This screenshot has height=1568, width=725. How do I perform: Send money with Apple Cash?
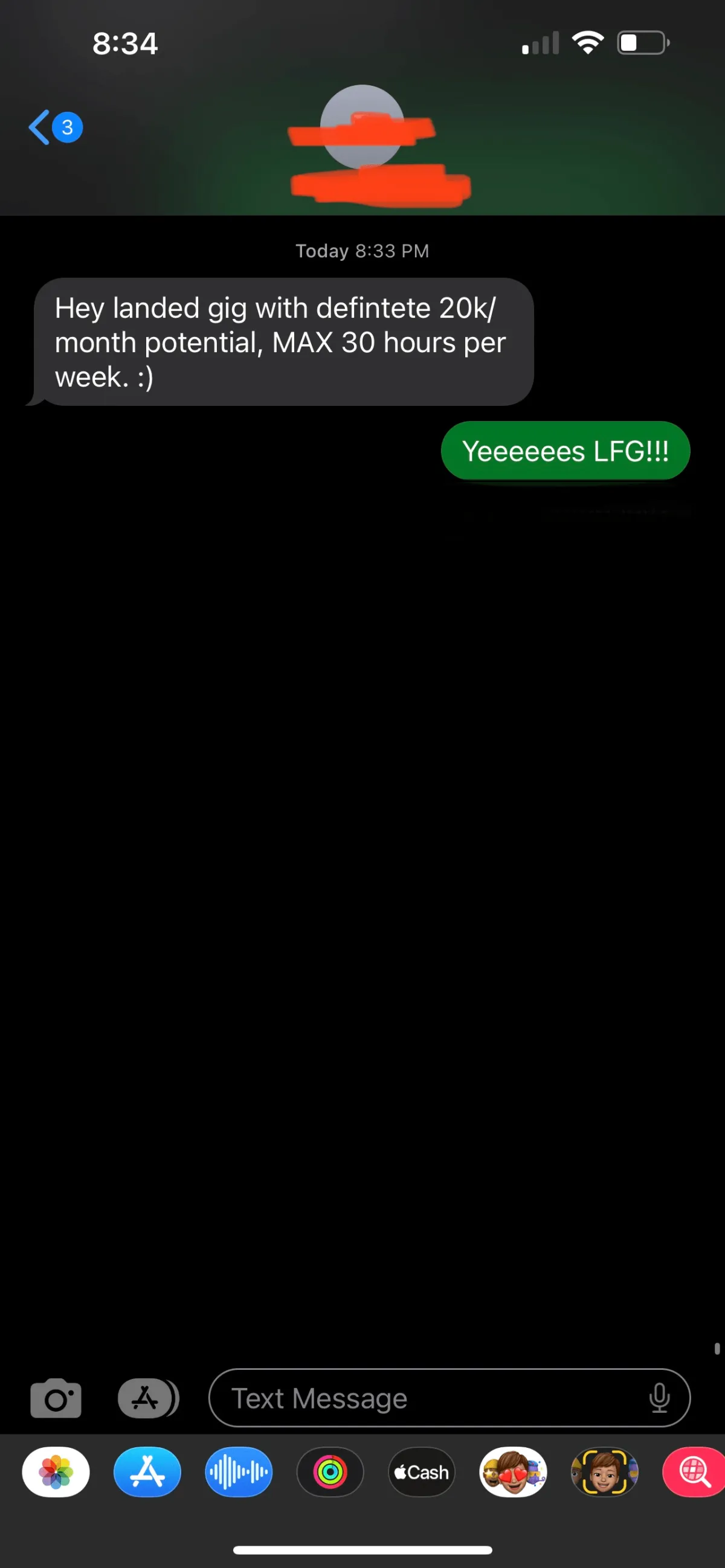click(421, 1472)
